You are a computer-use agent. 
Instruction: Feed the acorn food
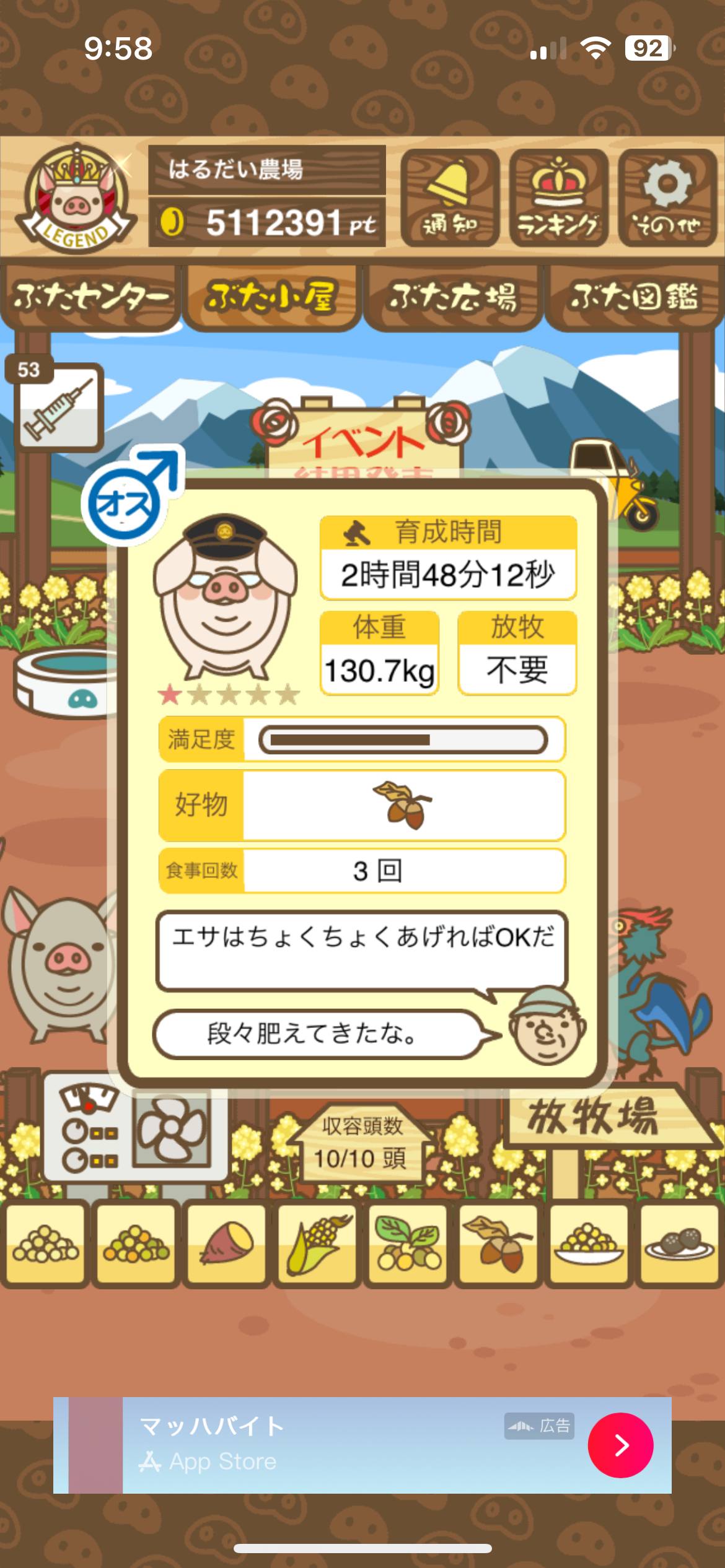click(x=498, y=1244)
